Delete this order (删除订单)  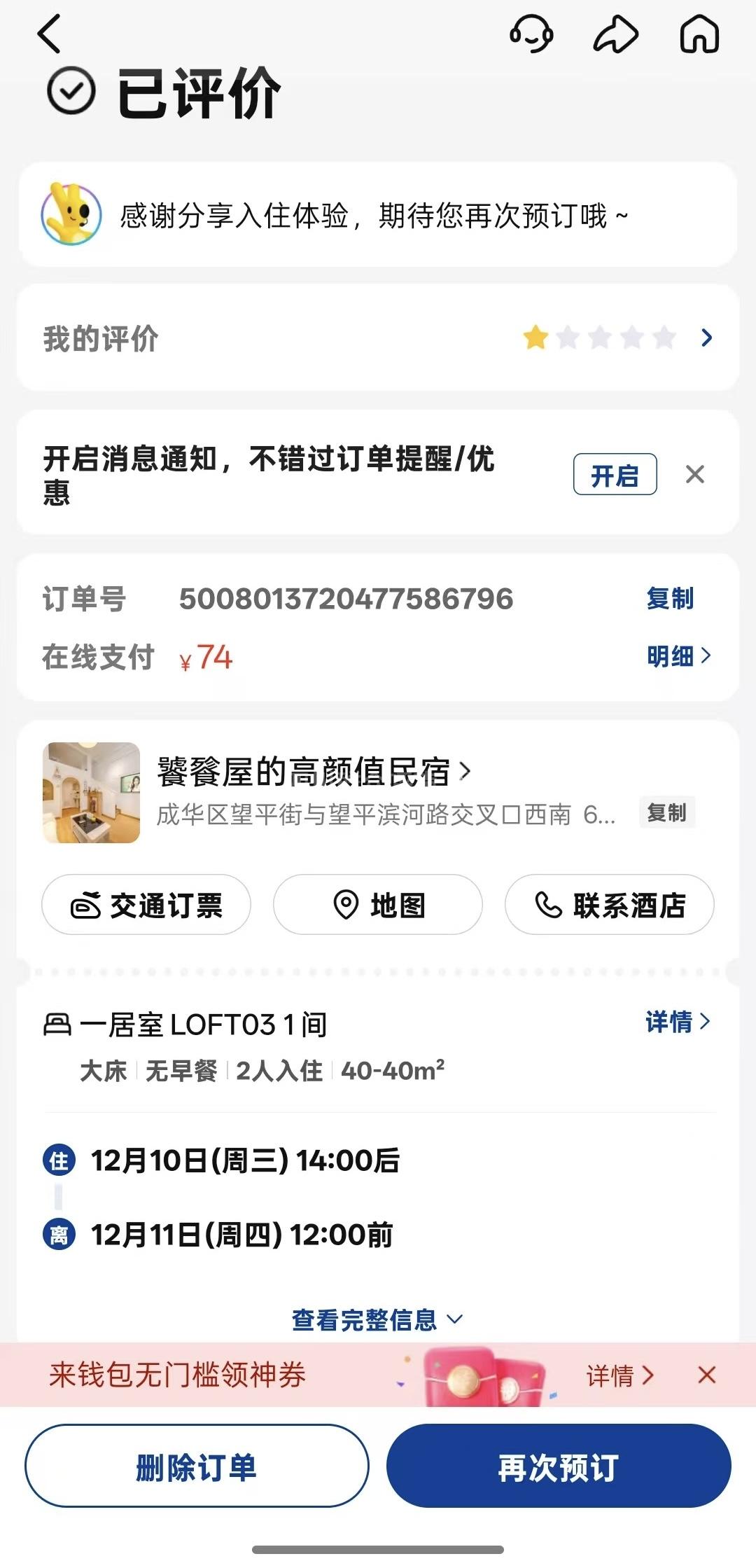tap(197, 1466)
